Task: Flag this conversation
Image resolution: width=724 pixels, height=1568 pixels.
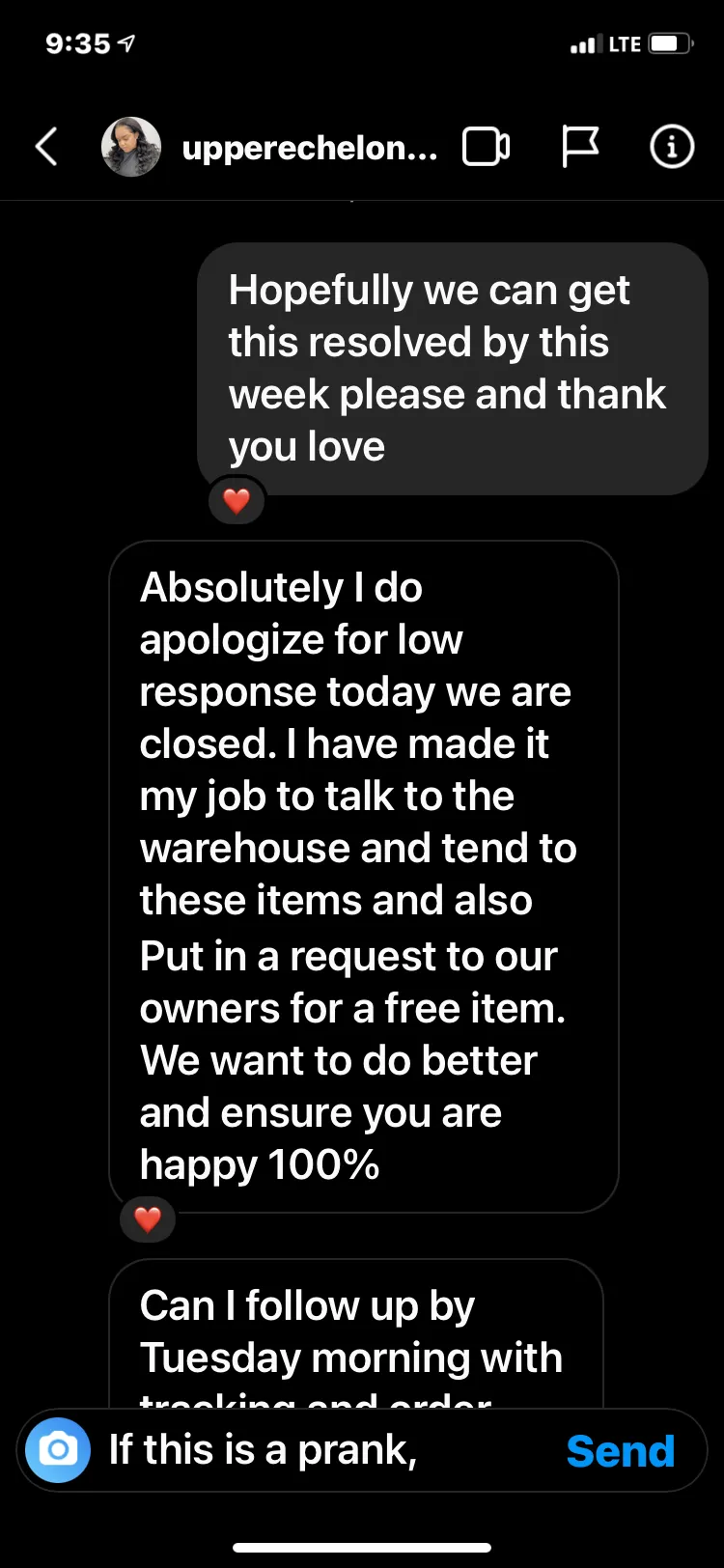Action: click(580, 148)
